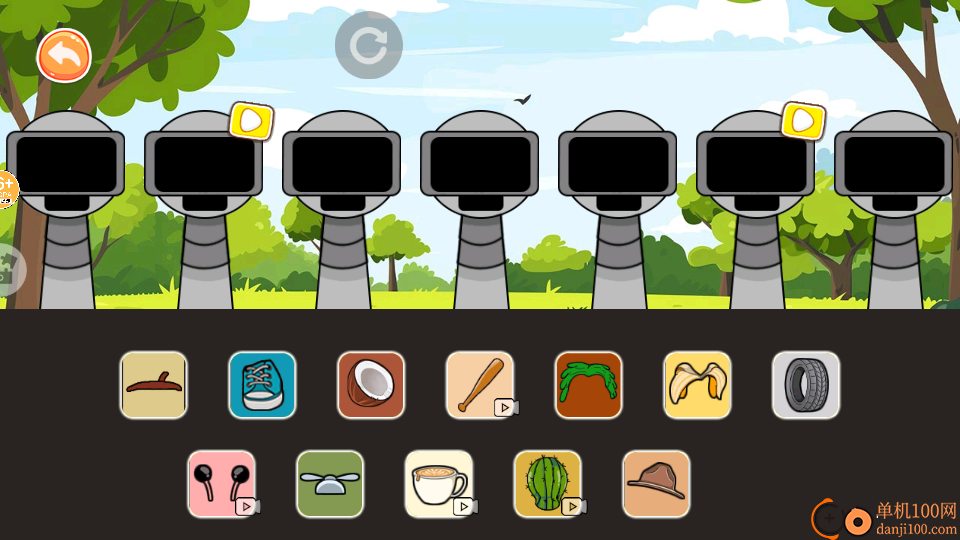Select the coffee cup item

[438, 484]
